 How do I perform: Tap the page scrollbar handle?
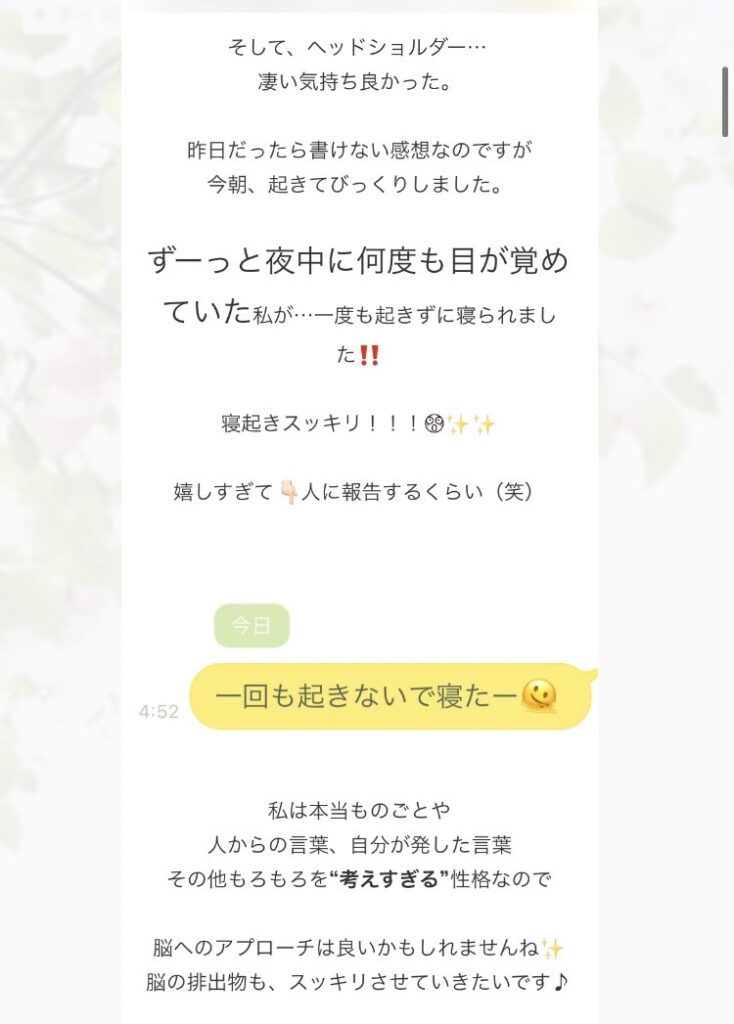click(726, 102)
